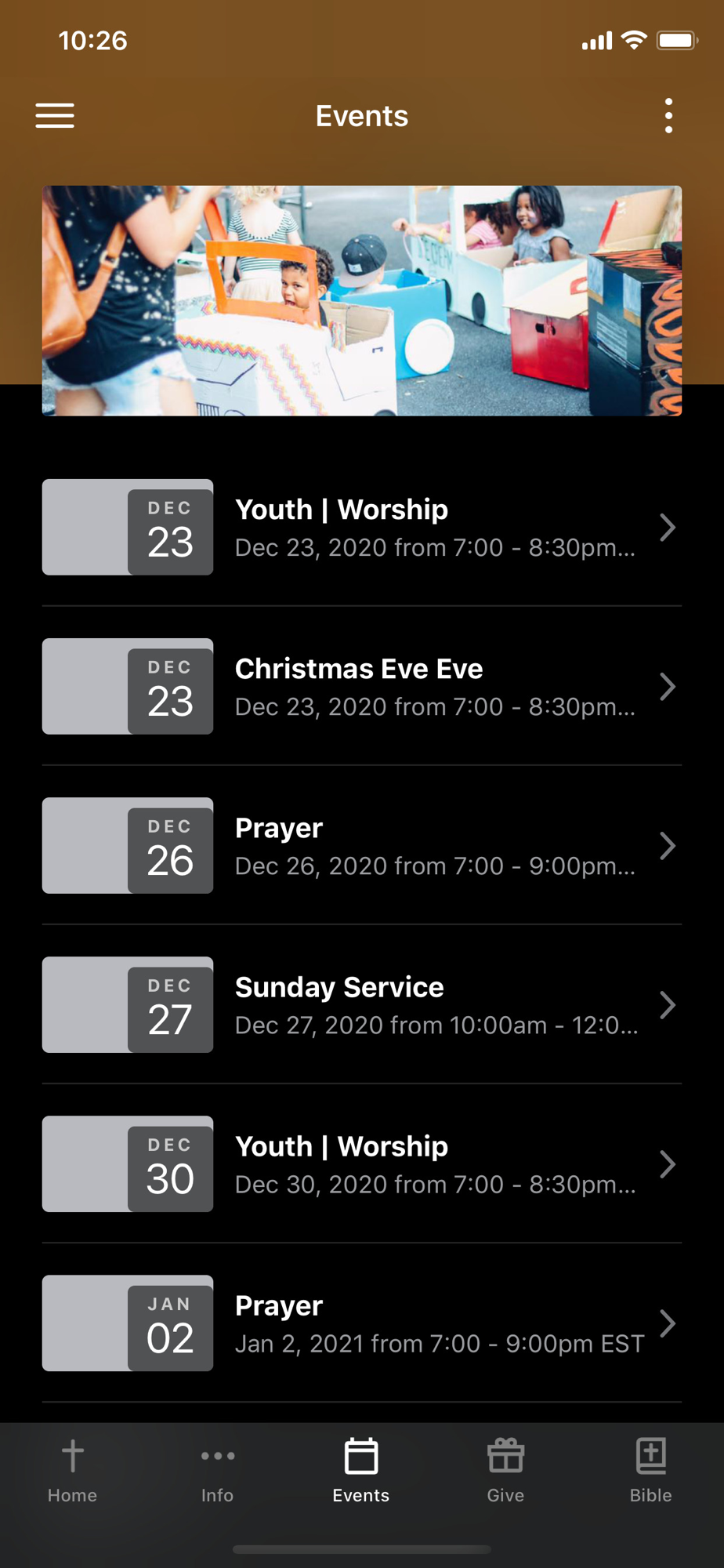Image resolution: width=724 pixels, height=1568 pixels.
Task: View Christmas Eve Eve event details
Action: [361, 687]
